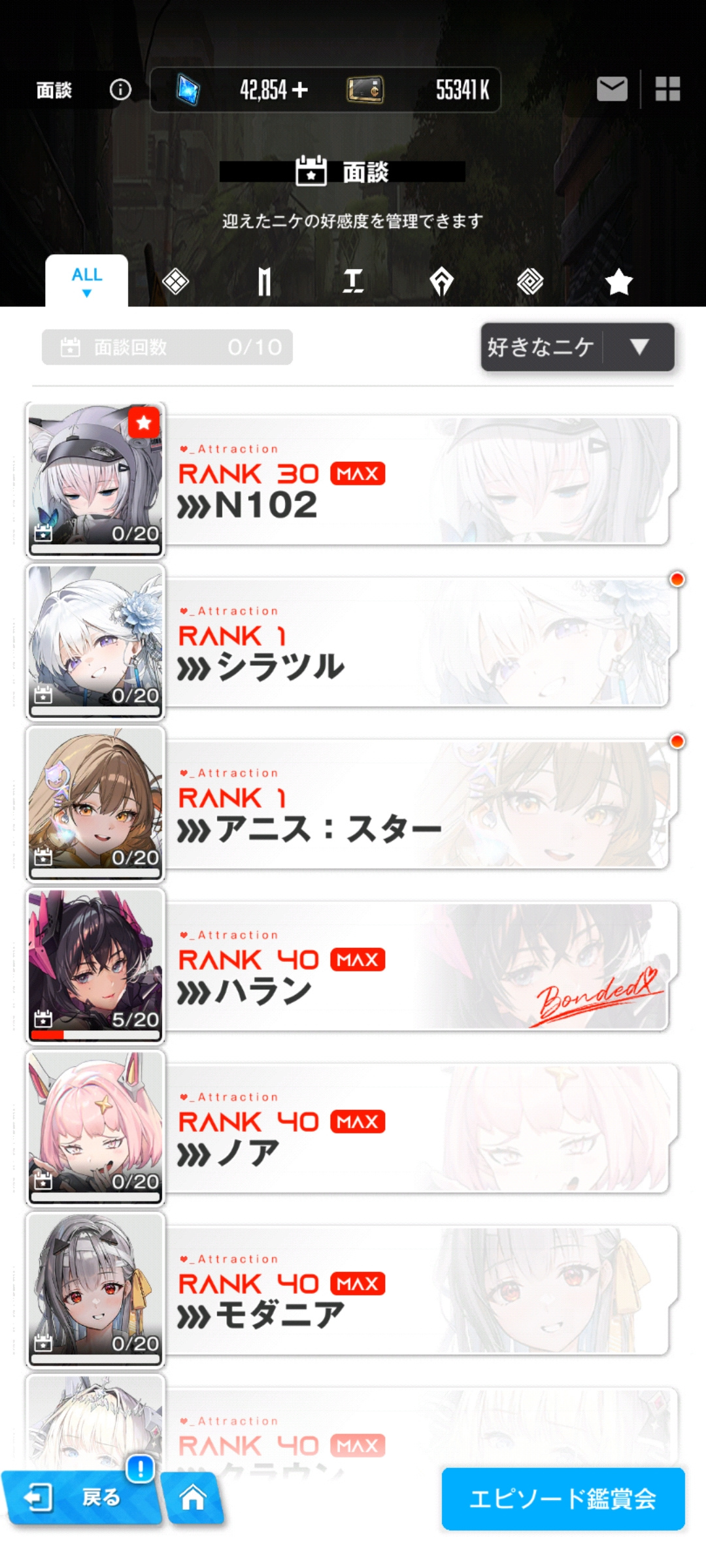
Task: Open ハラン's bonded entry
Action: [418, 966]
